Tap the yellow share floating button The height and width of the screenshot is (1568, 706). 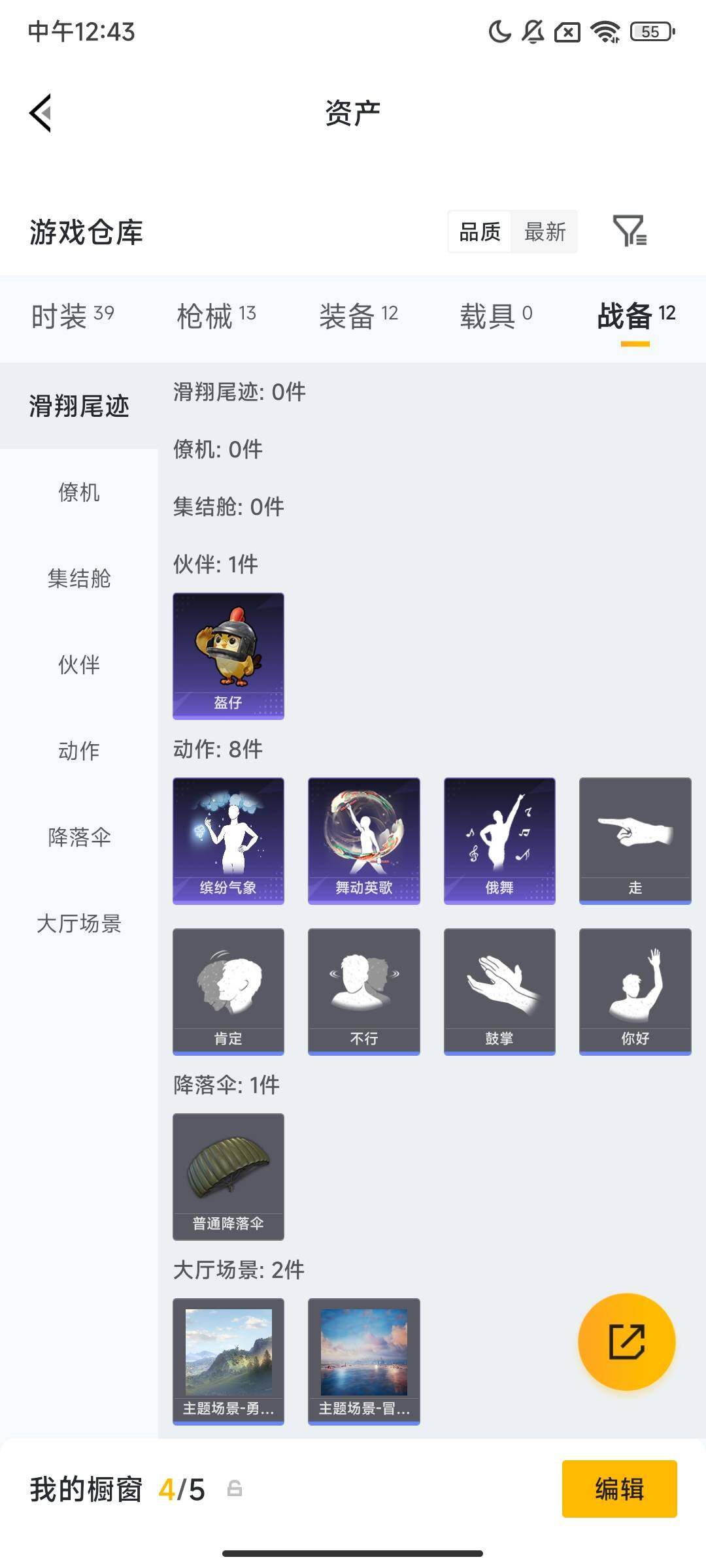click(x=626, y=1341)
